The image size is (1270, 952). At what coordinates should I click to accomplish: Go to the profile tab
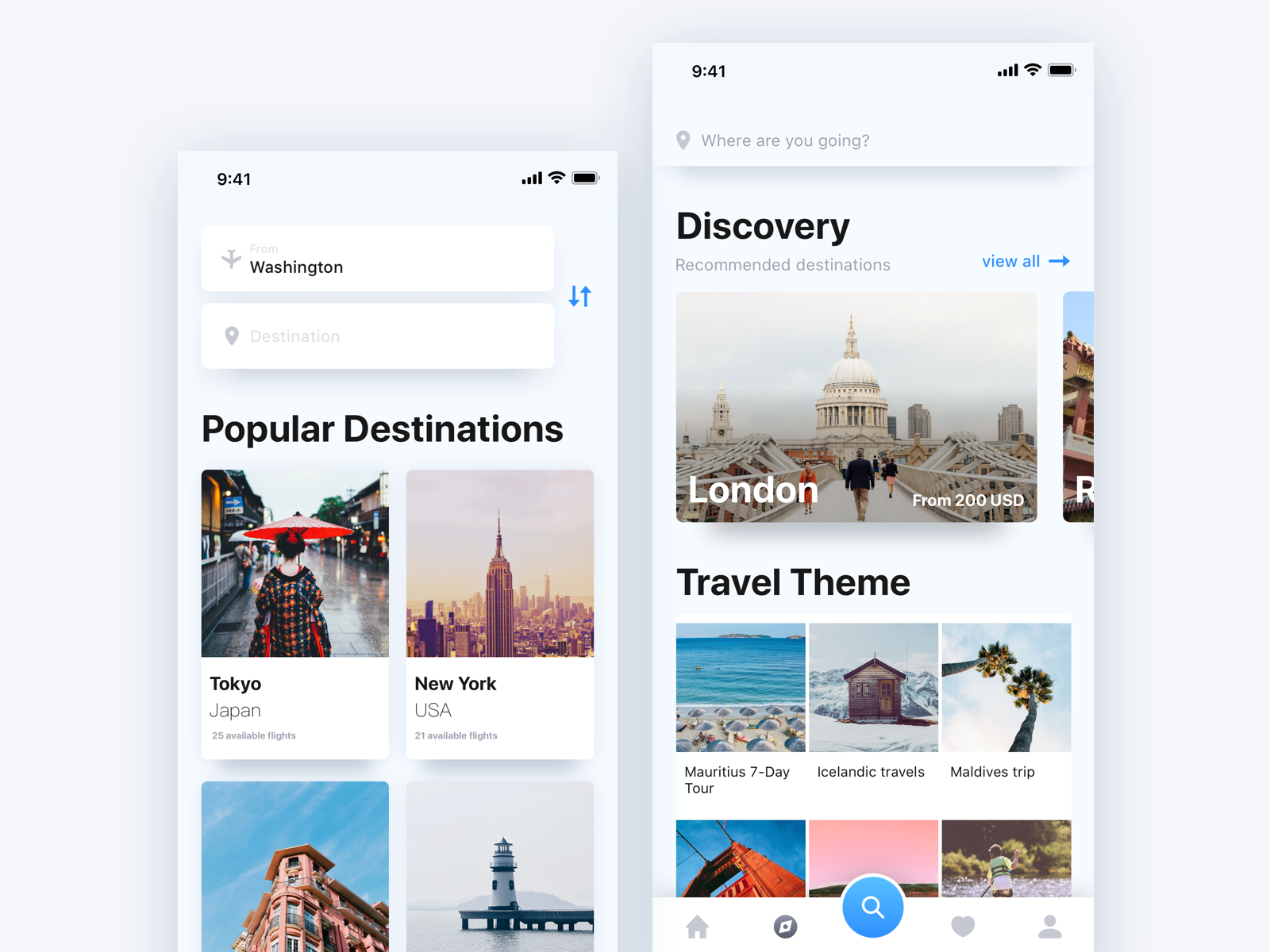pyautogui.click(x=1049, y=926)
